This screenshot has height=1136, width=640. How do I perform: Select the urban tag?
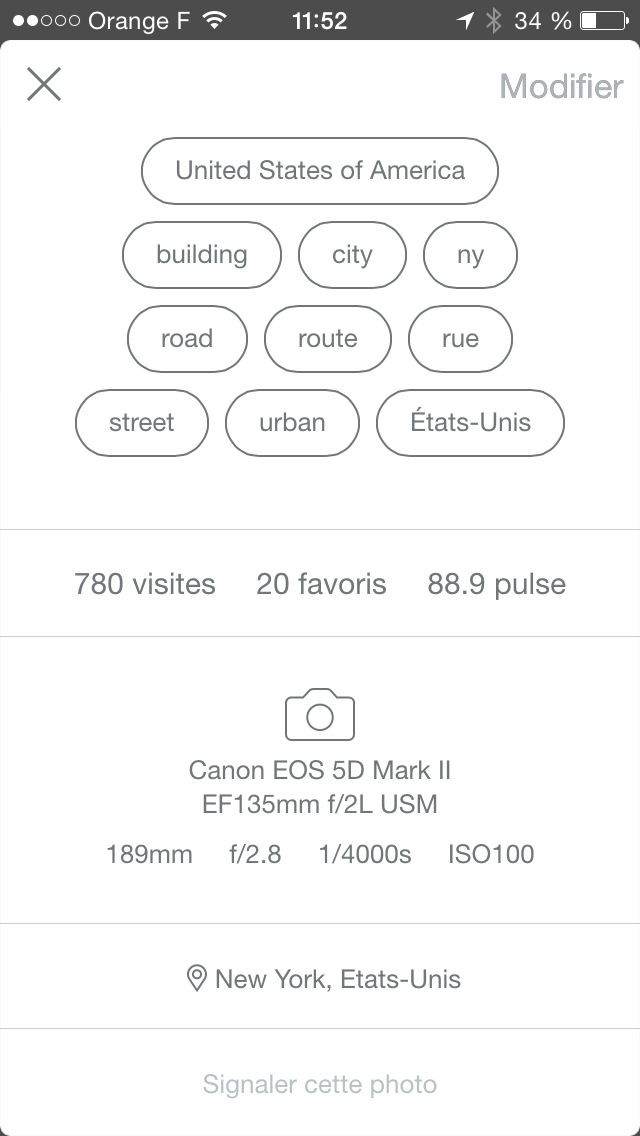[x=292, y=423]
